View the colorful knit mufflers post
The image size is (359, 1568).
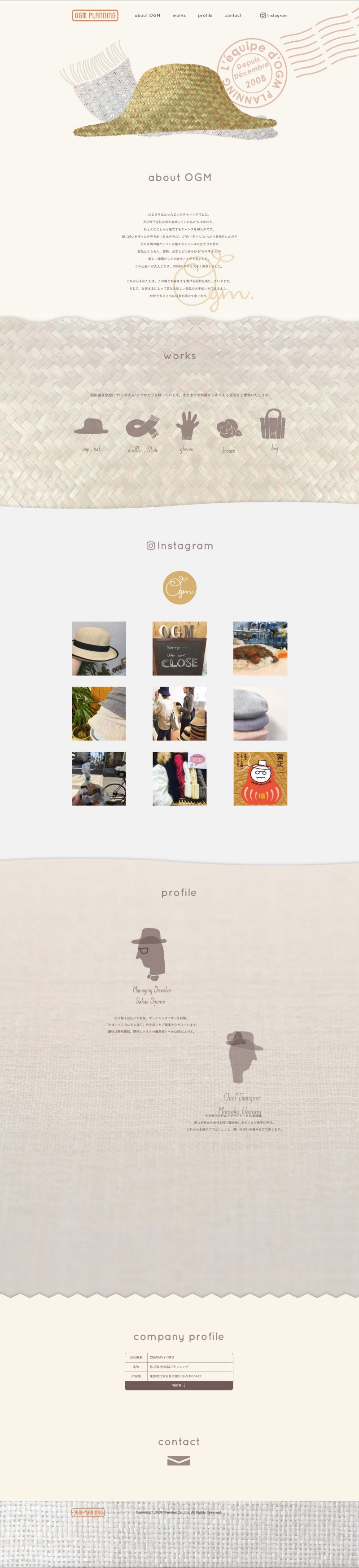179,779
